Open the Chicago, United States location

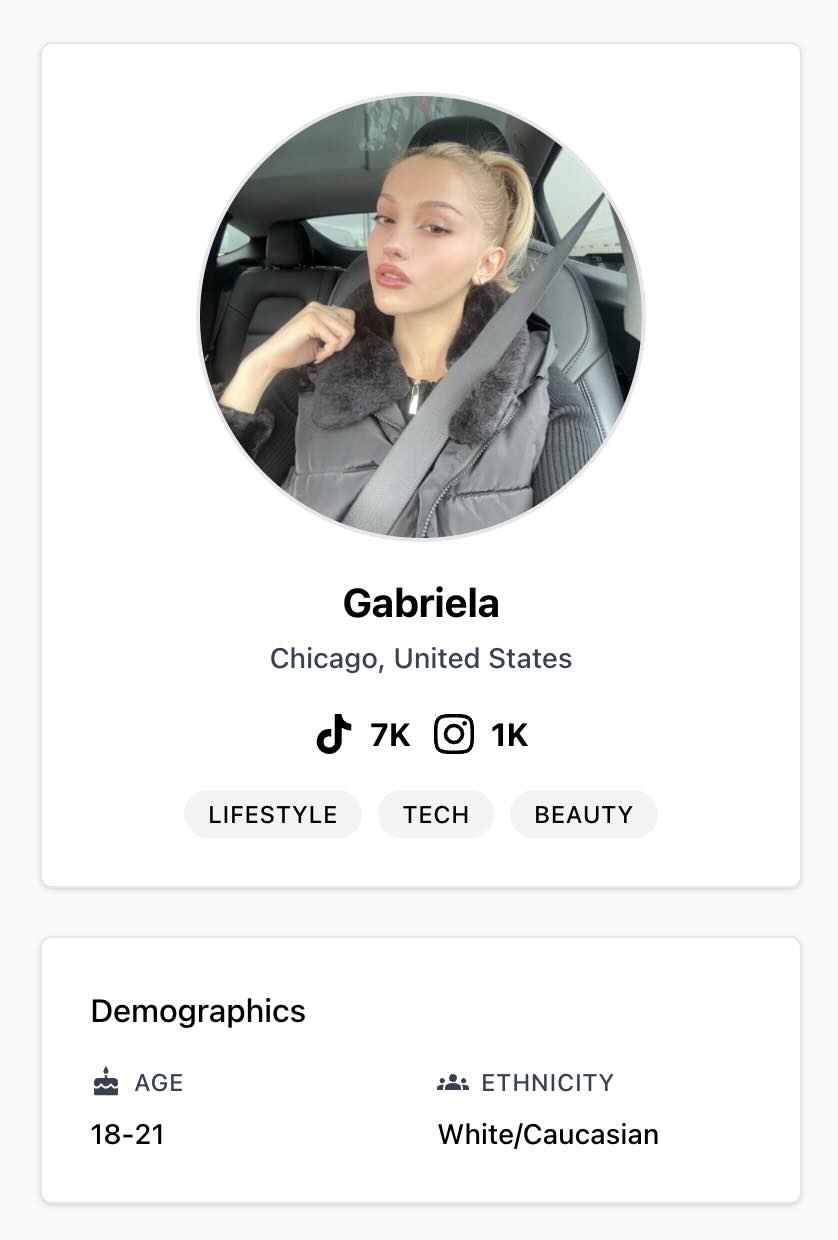click(x=420, y=658)
